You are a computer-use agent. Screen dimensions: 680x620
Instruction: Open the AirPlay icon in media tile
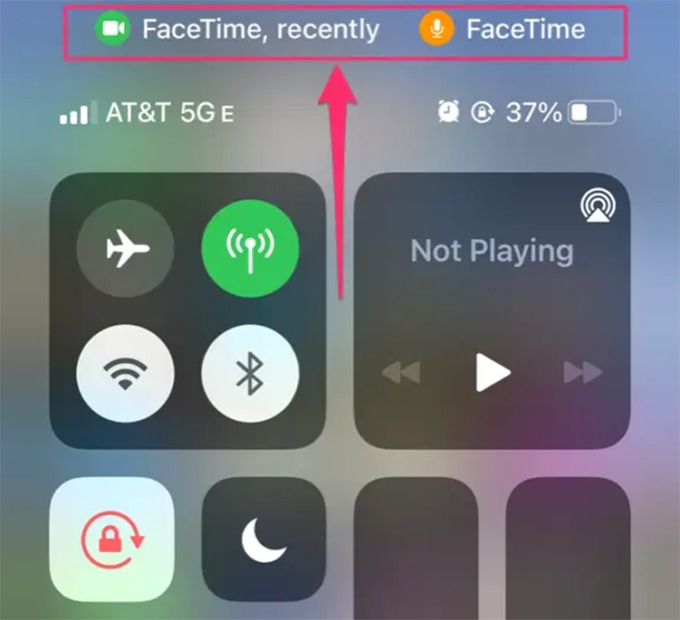tap(596, 205)
